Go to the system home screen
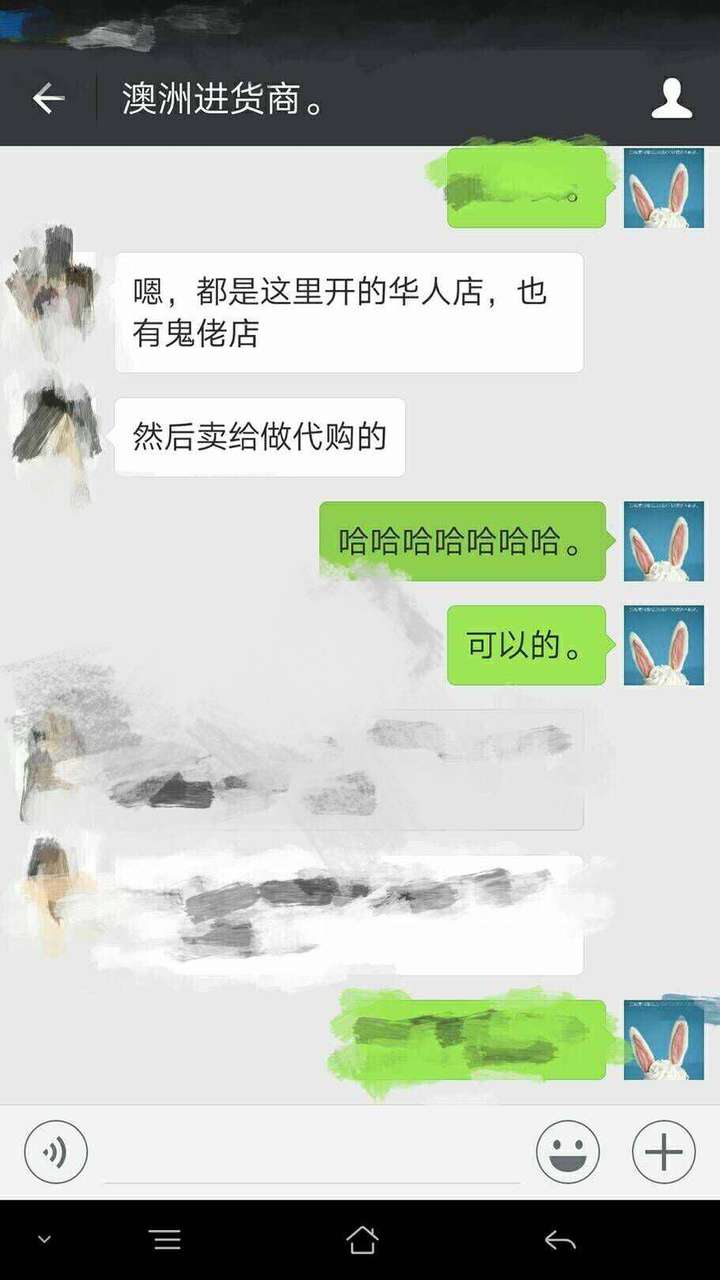The height and width of the screenshot is (1280, 720). (x=361, y=1241)
